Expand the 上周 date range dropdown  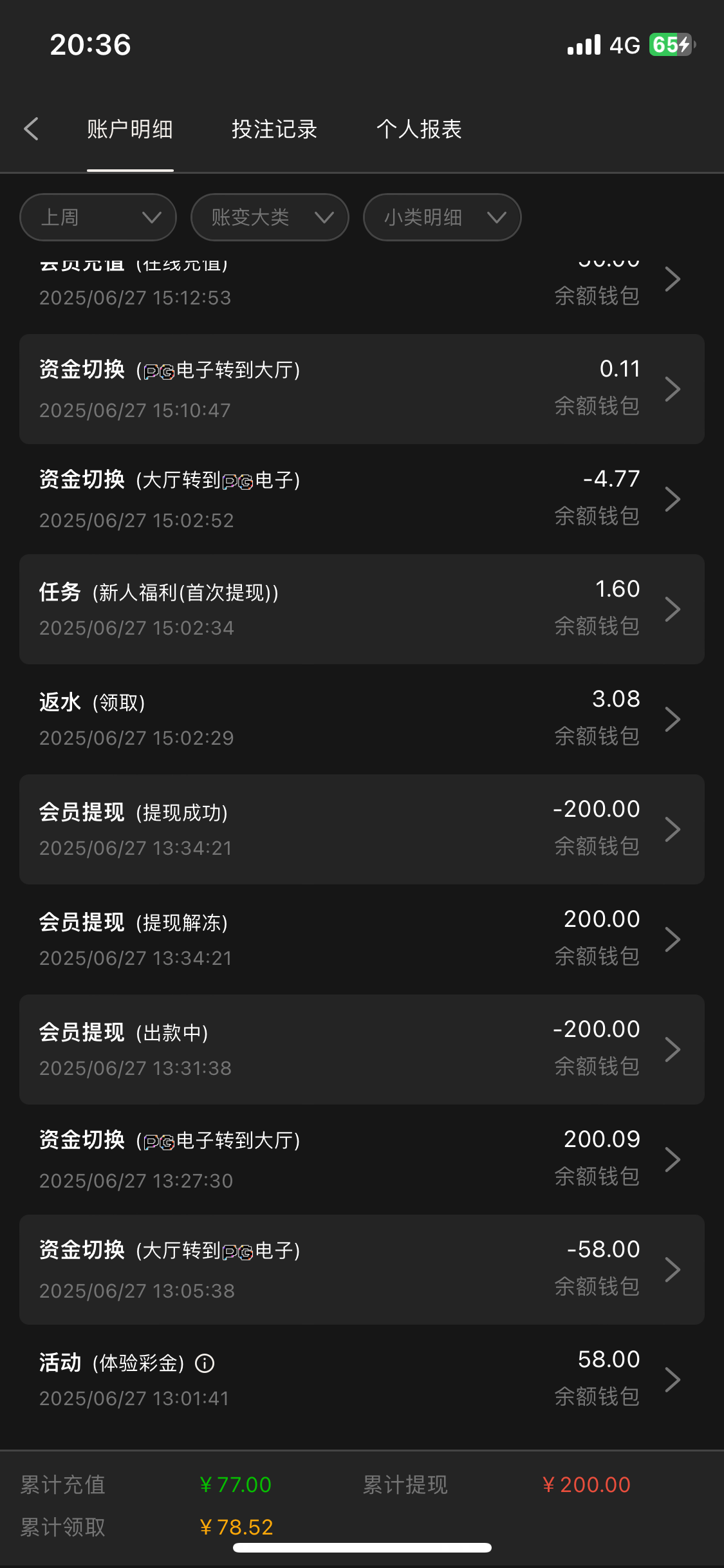[x=98, y=218]
